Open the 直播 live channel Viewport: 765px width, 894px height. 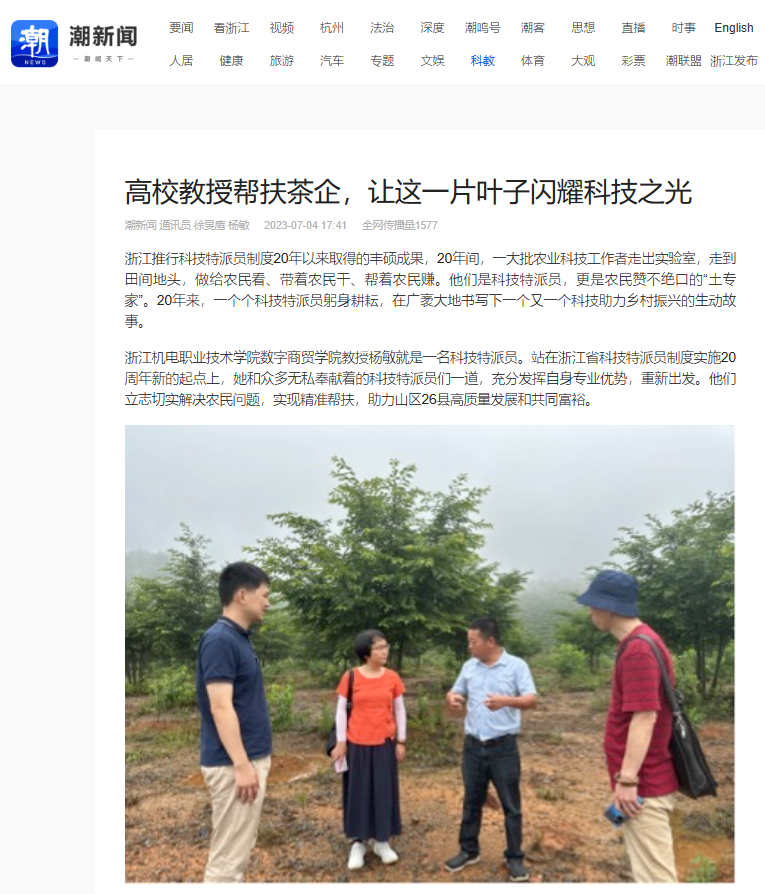[633, 28]
